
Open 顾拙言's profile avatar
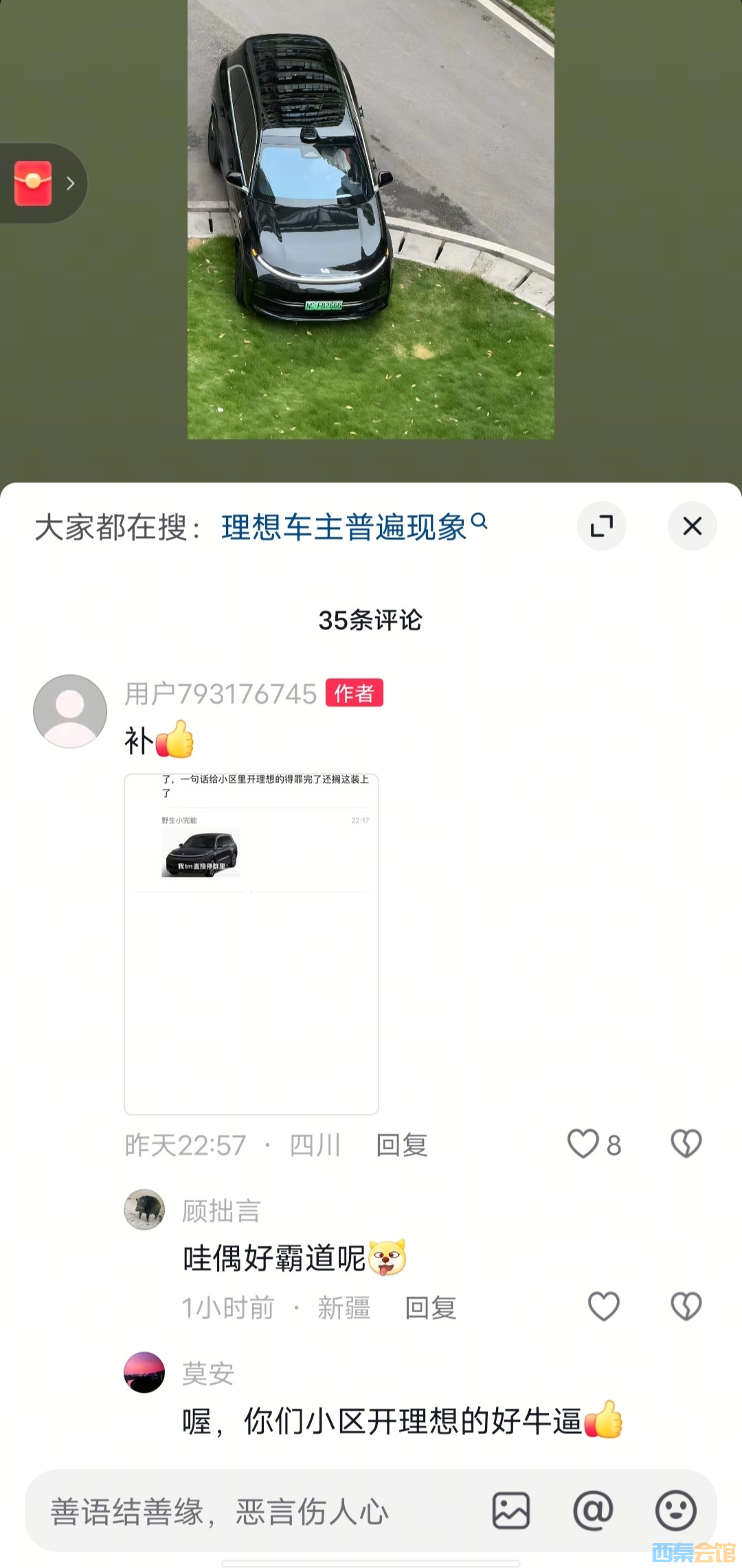144,1210
